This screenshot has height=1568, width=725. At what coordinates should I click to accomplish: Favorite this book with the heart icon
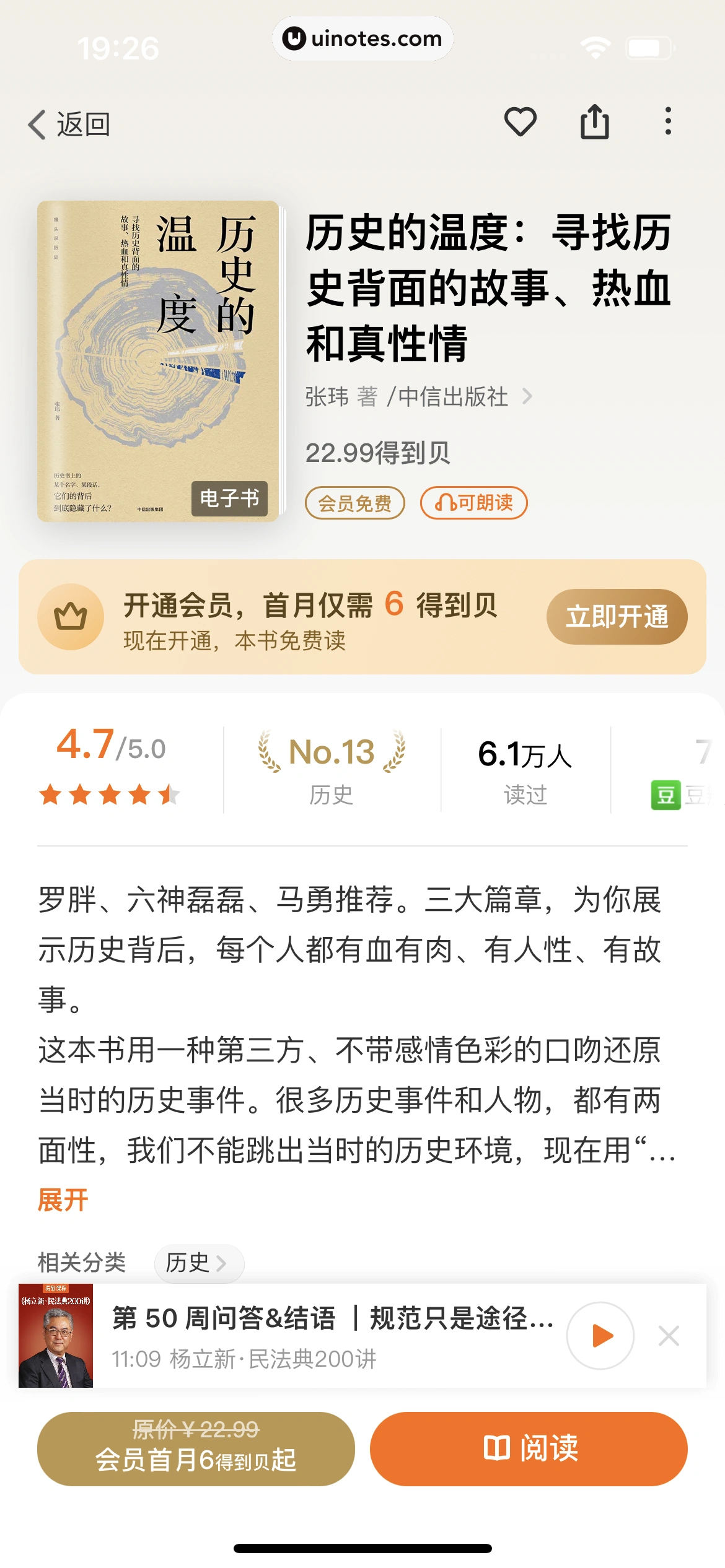(520, 121)
